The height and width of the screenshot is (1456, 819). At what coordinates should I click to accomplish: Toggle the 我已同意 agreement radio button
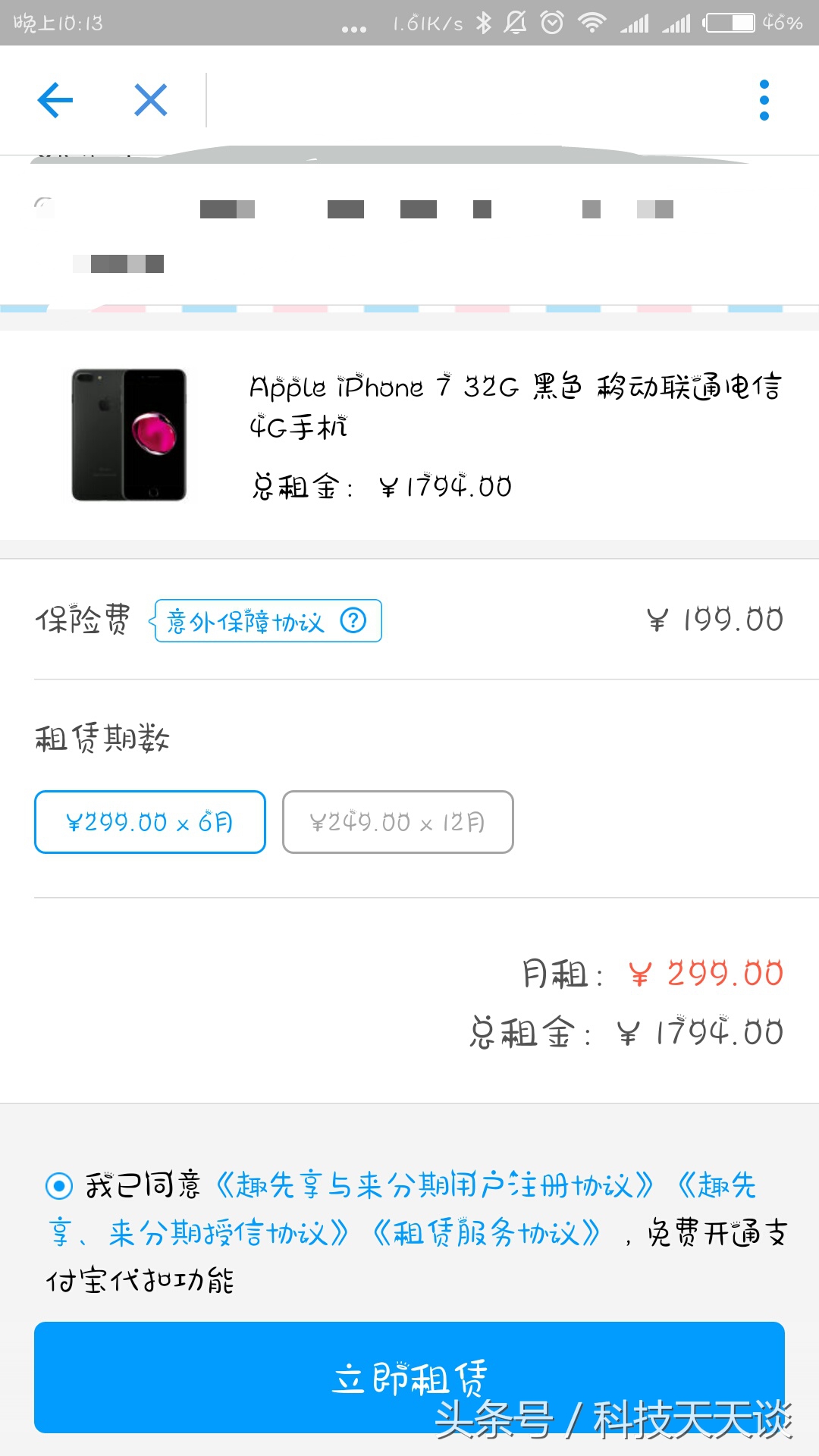[59, 1185]
